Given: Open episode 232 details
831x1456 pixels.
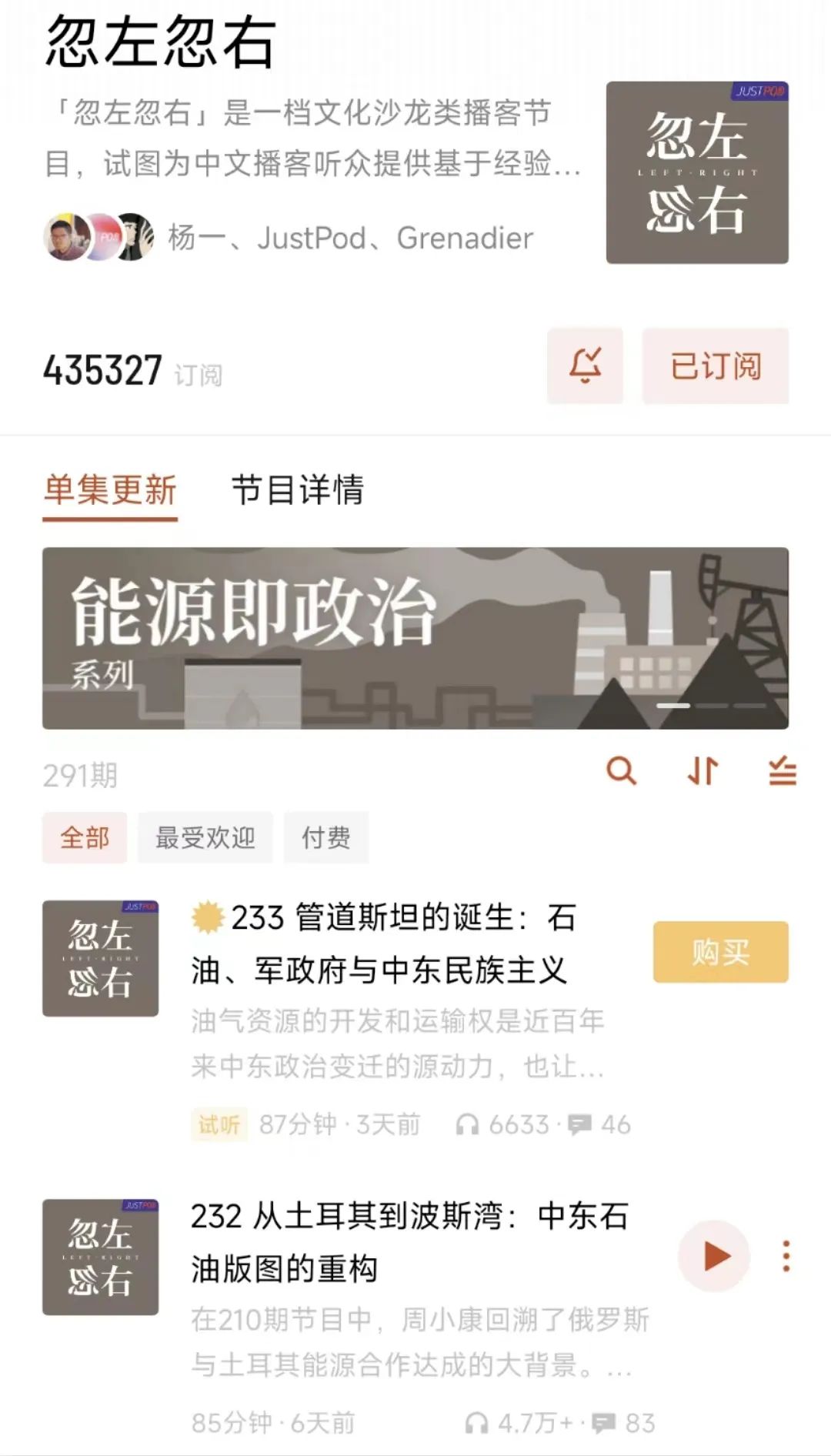Looking at the screenshot, I should [x=408, y=1243].
